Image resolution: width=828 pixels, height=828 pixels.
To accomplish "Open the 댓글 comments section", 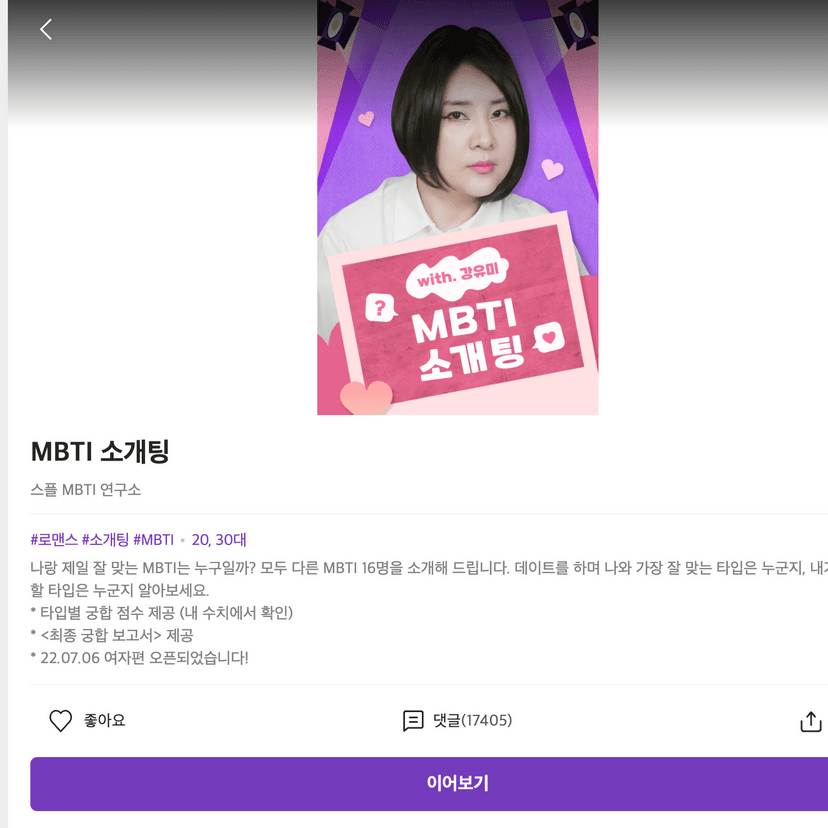I will click(x=457, y=721).
